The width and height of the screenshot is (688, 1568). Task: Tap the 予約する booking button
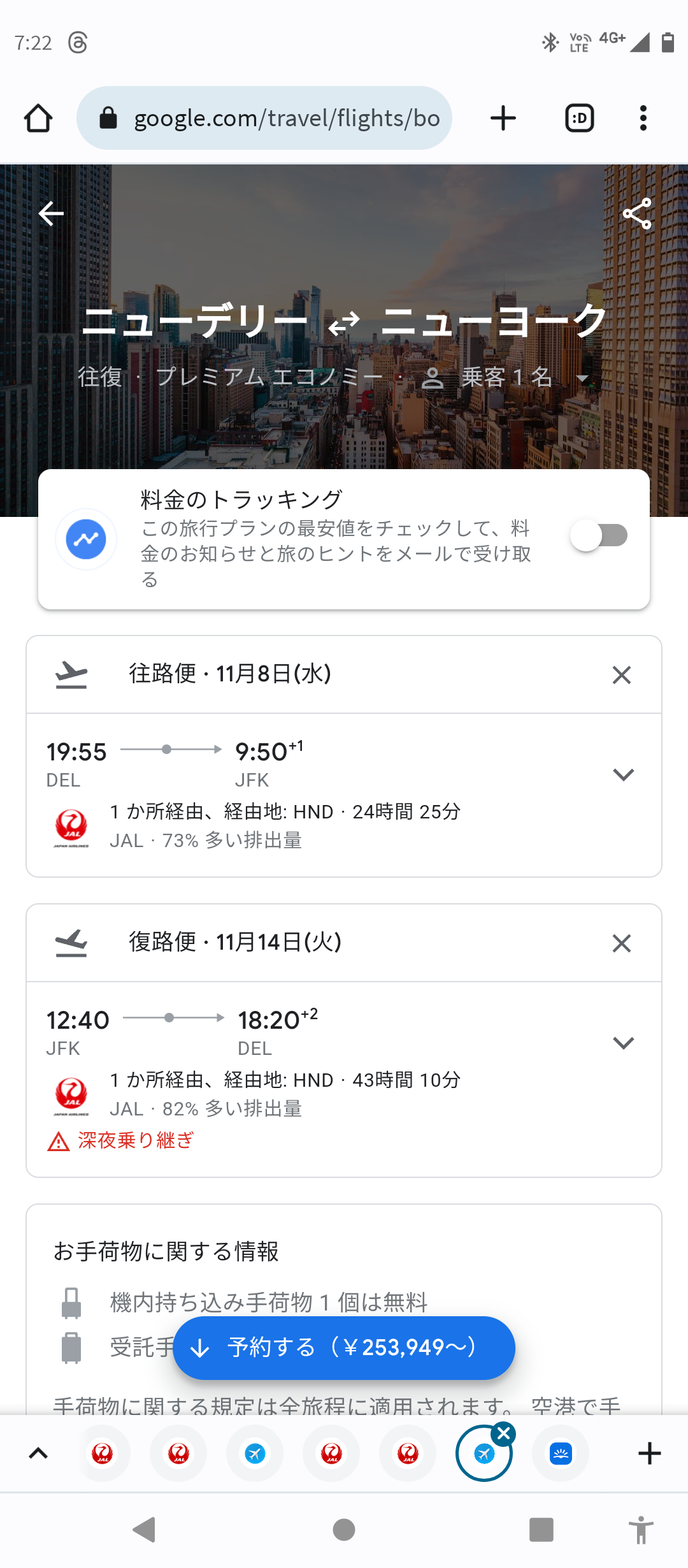point(344,1347)
